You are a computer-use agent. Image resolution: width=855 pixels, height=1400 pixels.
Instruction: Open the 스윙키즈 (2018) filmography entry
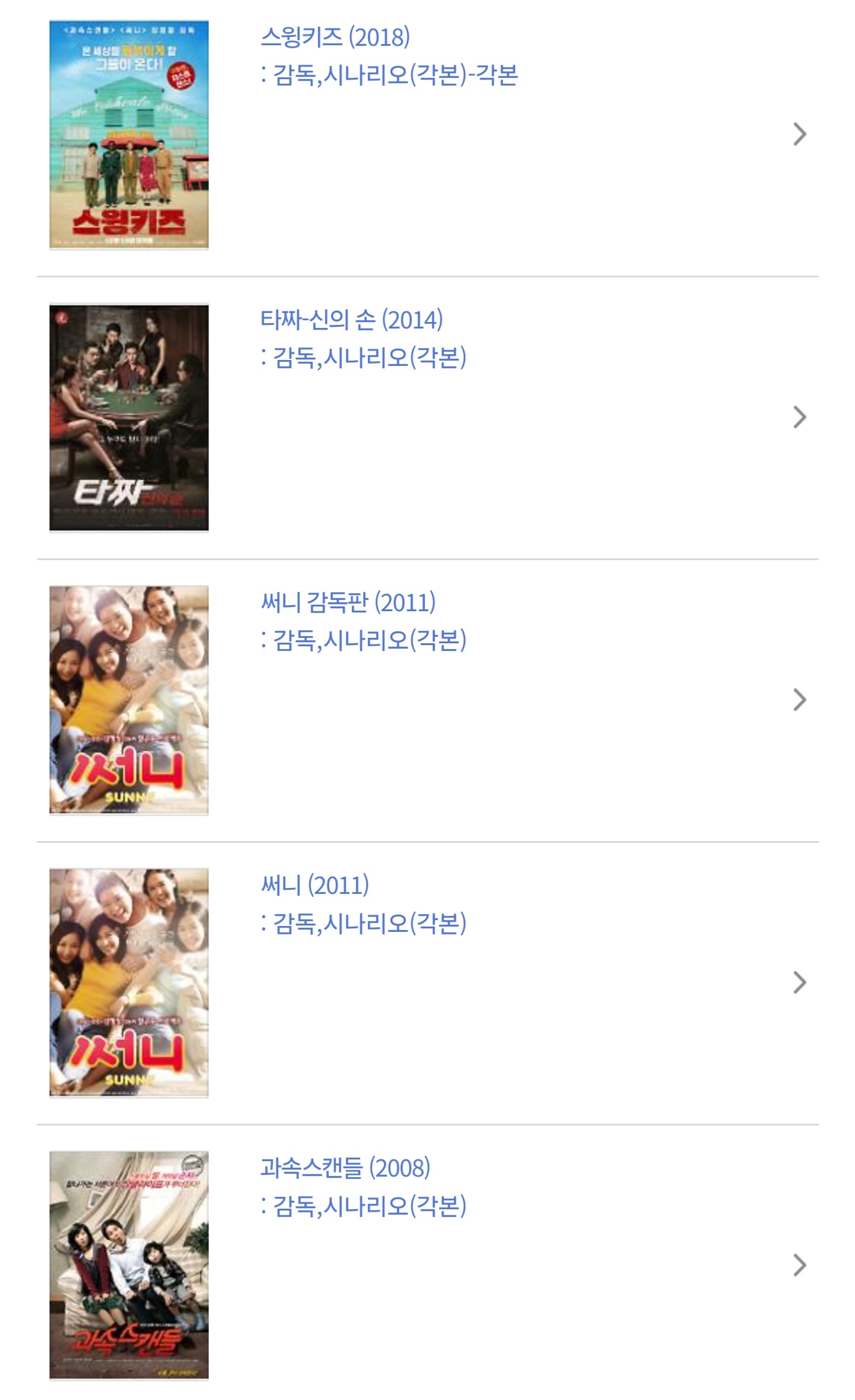(335, 37)
